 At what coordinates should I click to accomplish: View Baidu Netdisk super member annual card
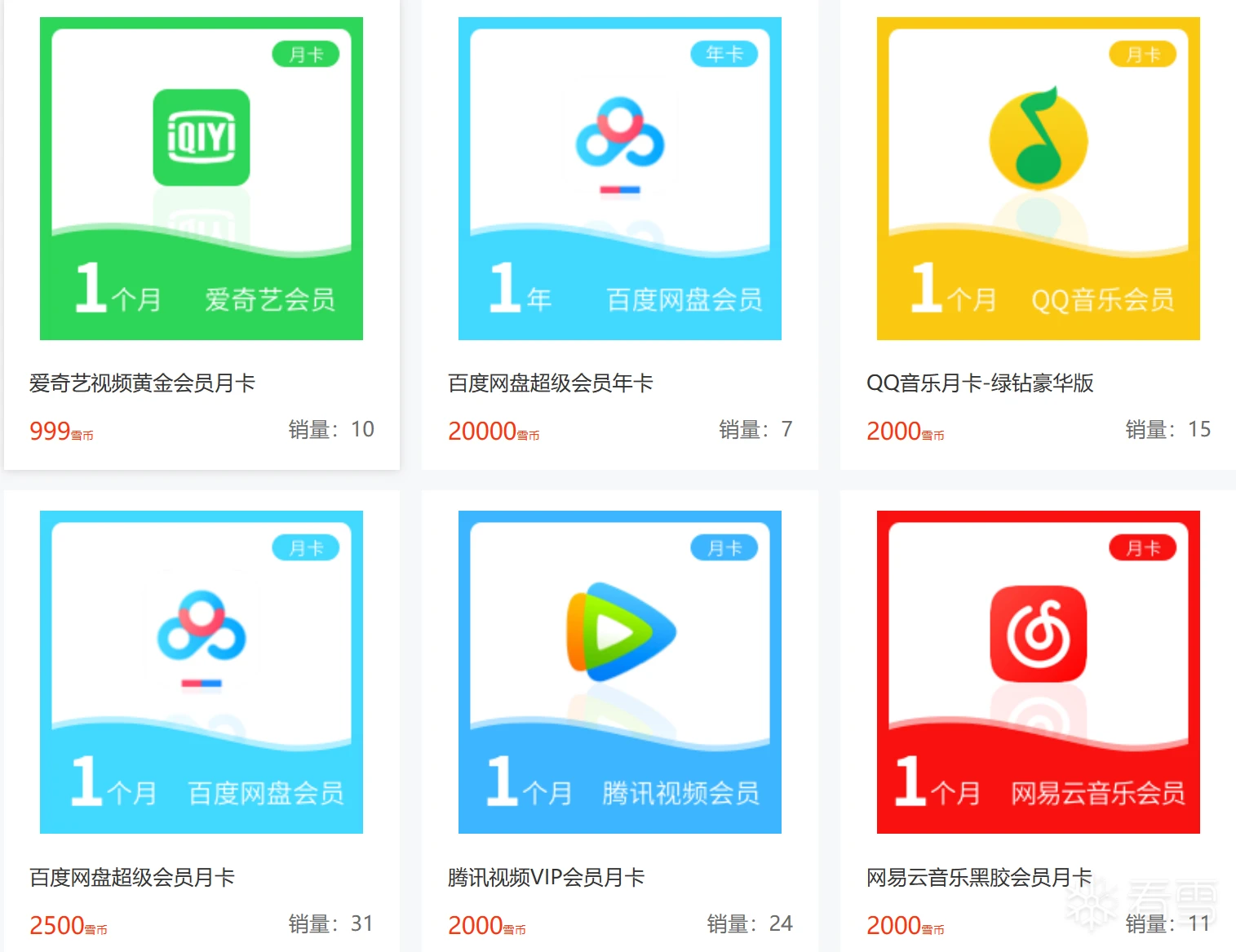619,179
